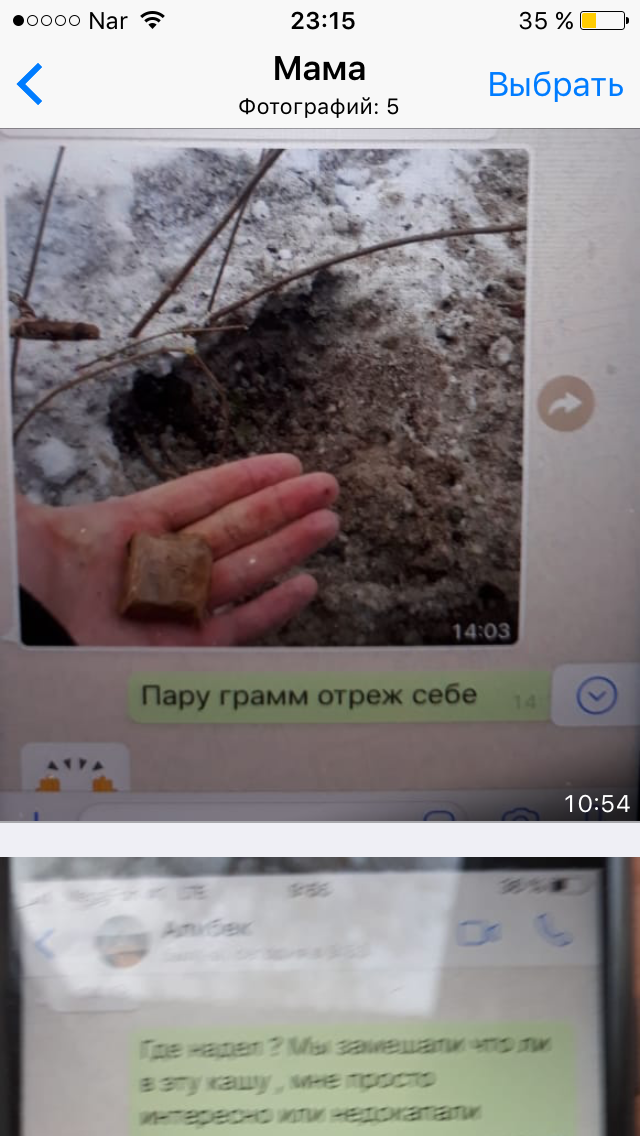The width and height of the screenshot is (640, 1136).
Task: Open the photo with timestamp 10:54
Action: pyautogui.click(x=320, y=475)
